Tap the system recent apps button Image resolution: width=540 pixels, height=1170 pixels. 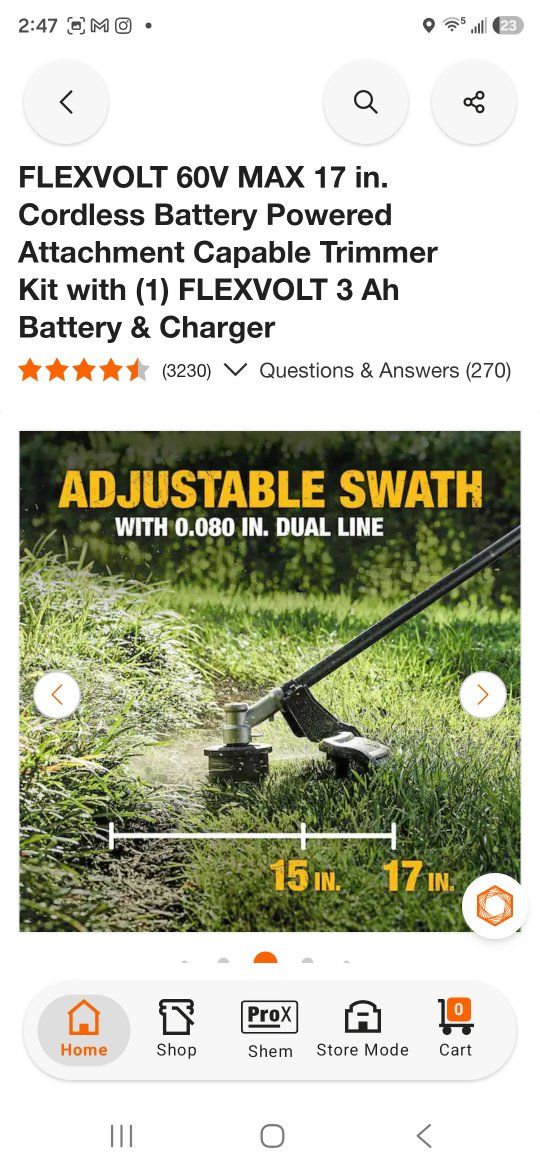click(122, 1136)
